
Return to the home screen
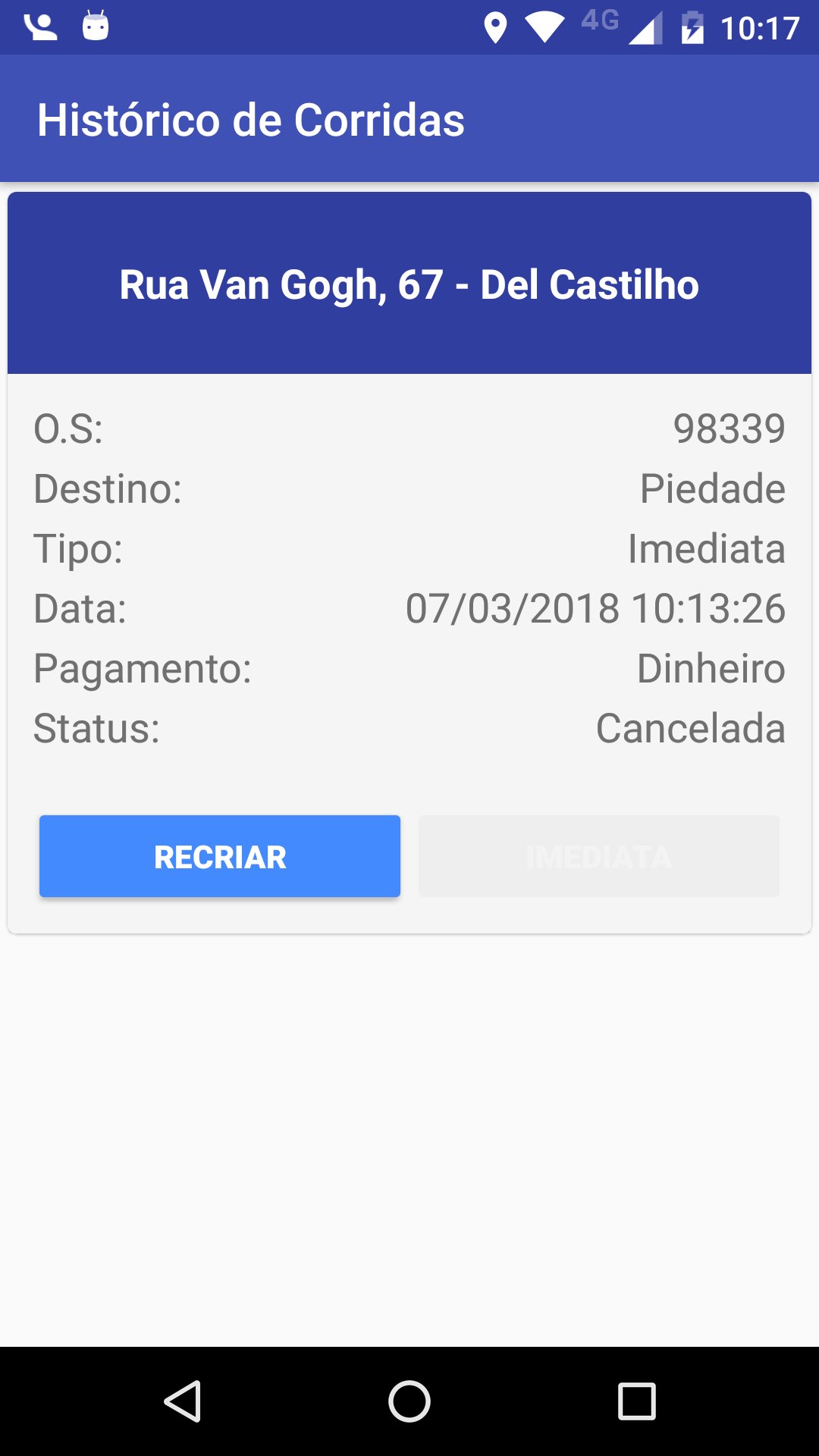(409, 1401)
